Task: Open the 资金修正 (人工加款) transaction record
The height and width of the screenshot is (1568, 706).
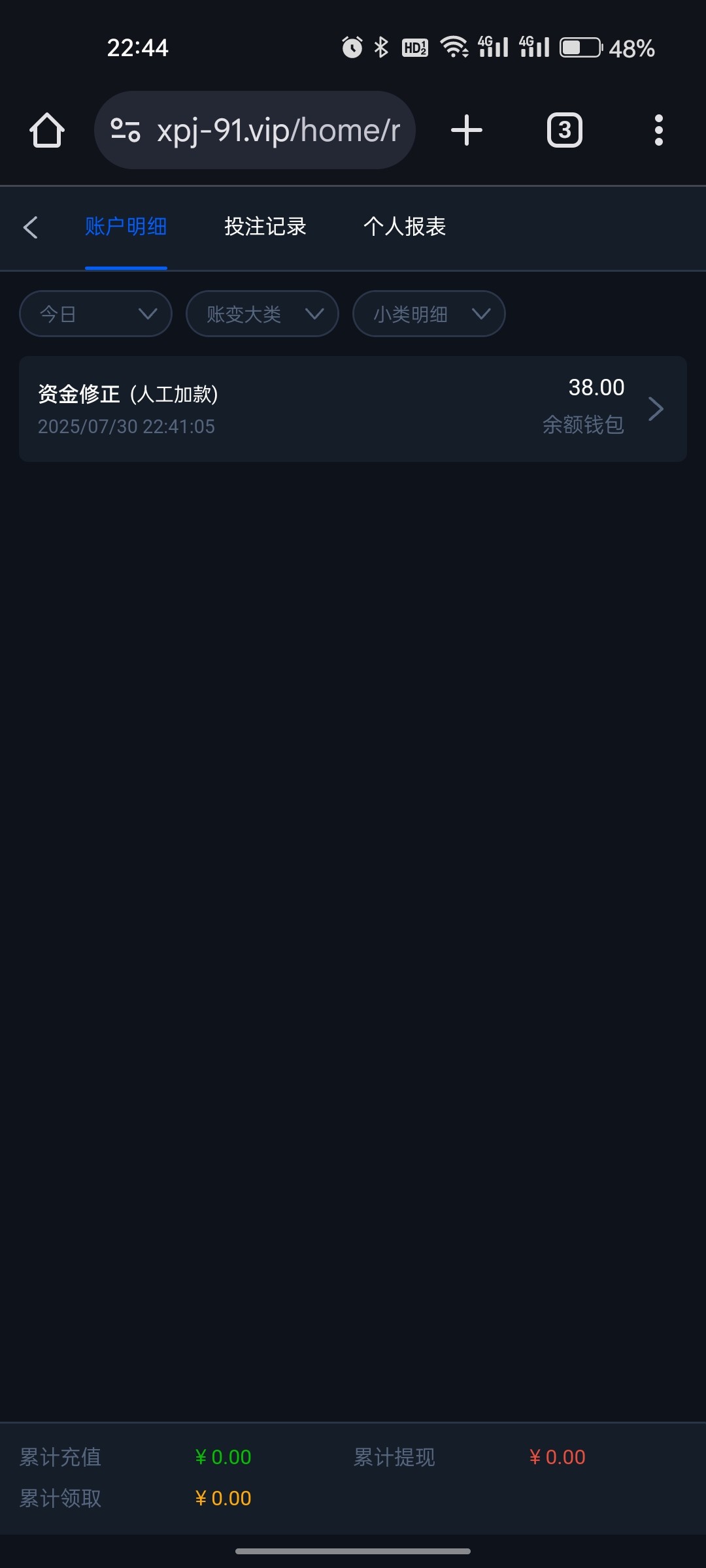Action: tap(352, 409)
